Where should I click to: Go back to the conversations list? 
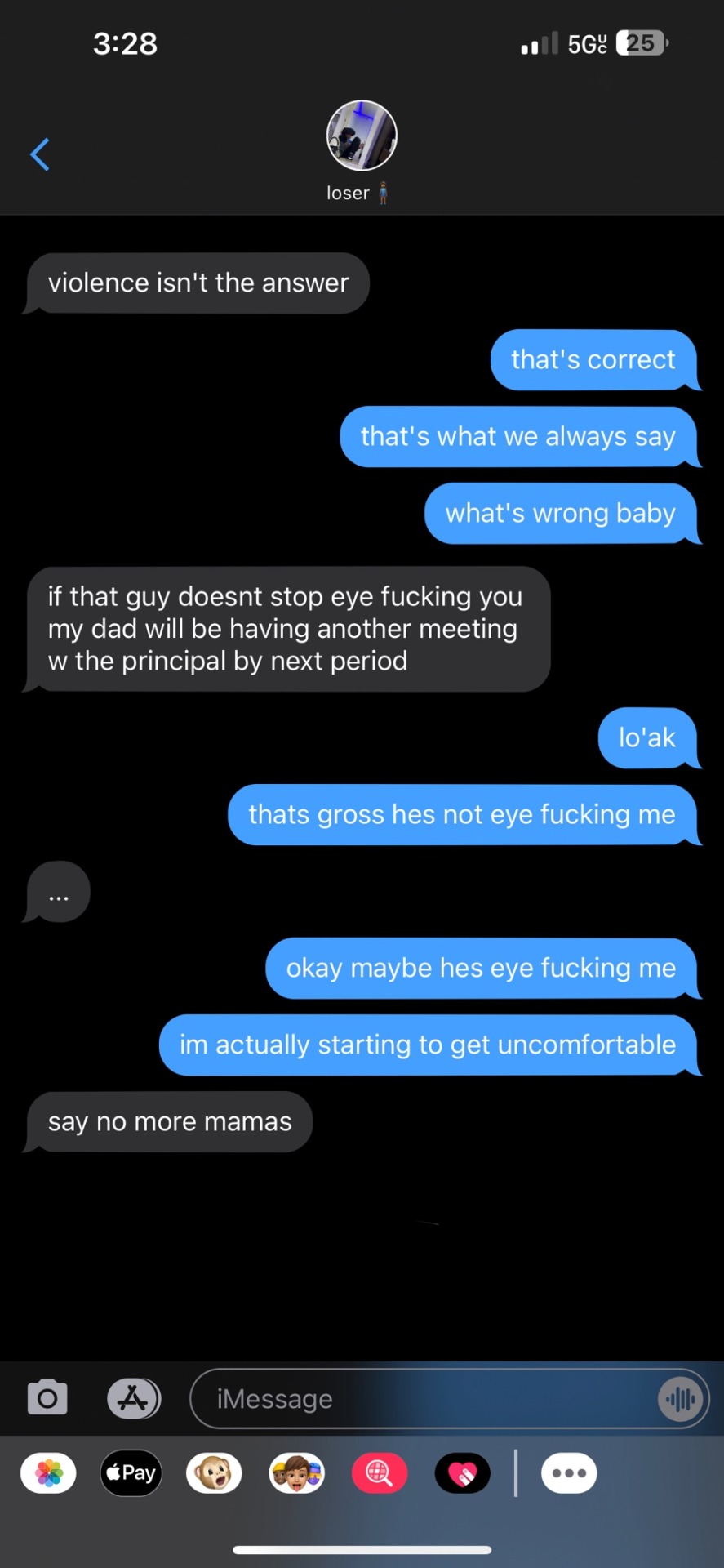[x=40, y=154]
